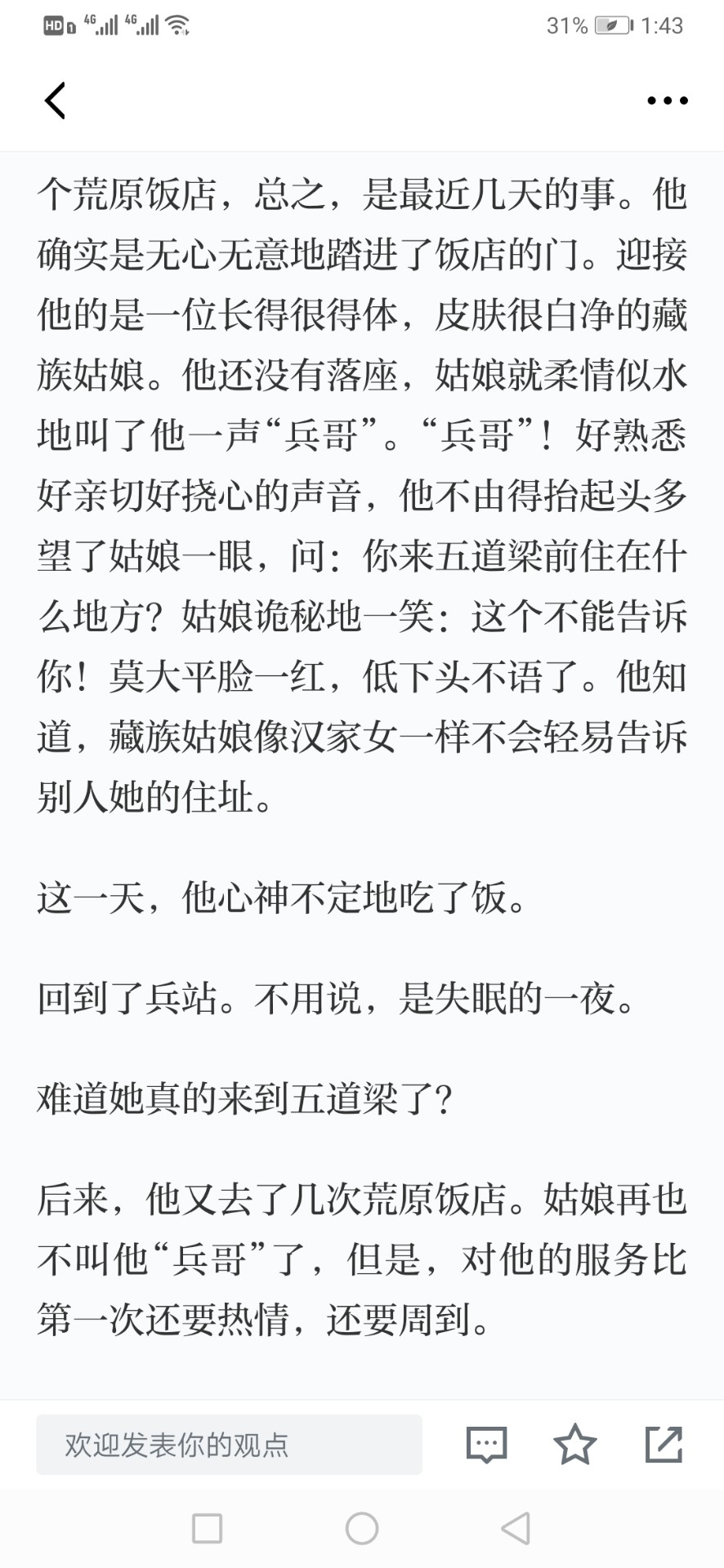Tap the system home circle button

[362, 1528]
